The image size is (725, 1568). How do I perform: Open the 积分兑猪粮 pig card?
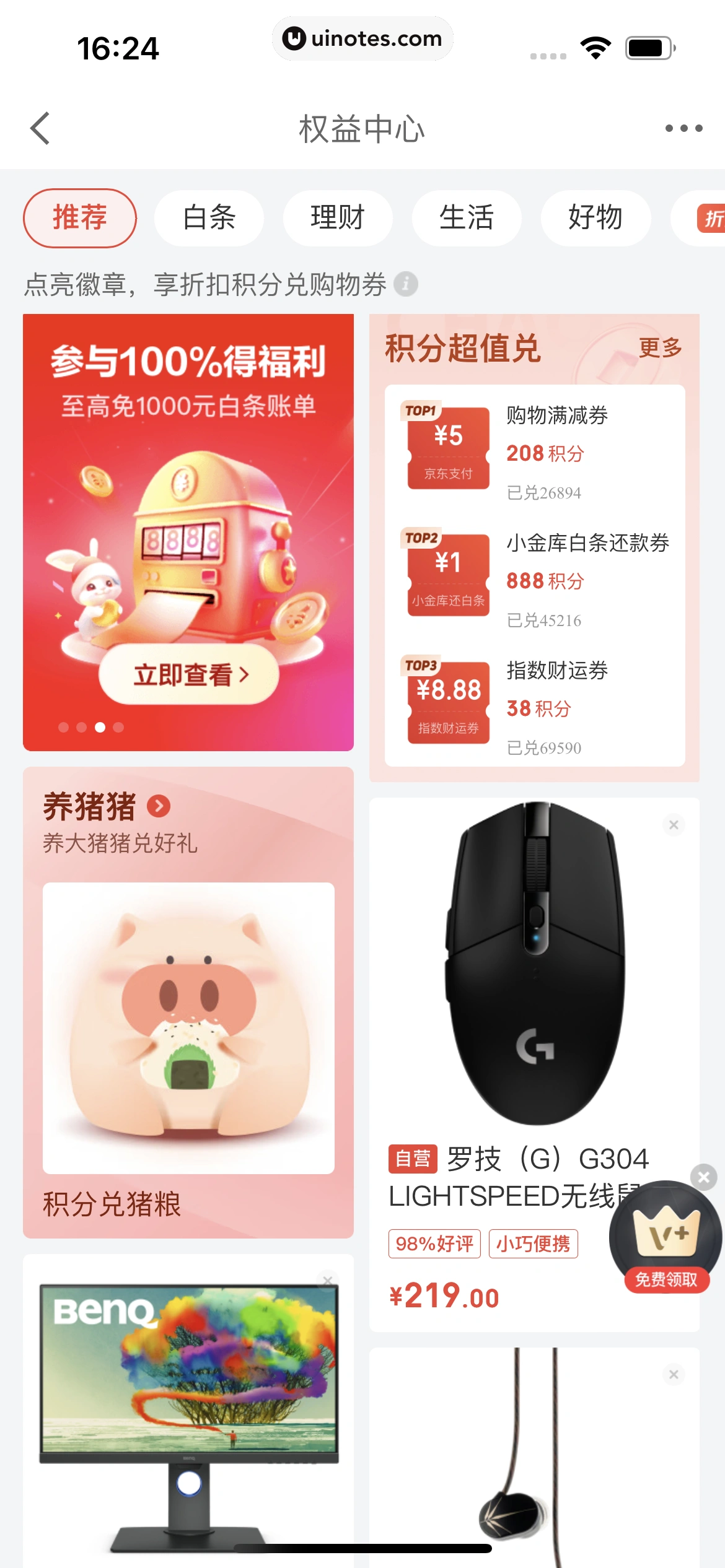click(188, 1028)
